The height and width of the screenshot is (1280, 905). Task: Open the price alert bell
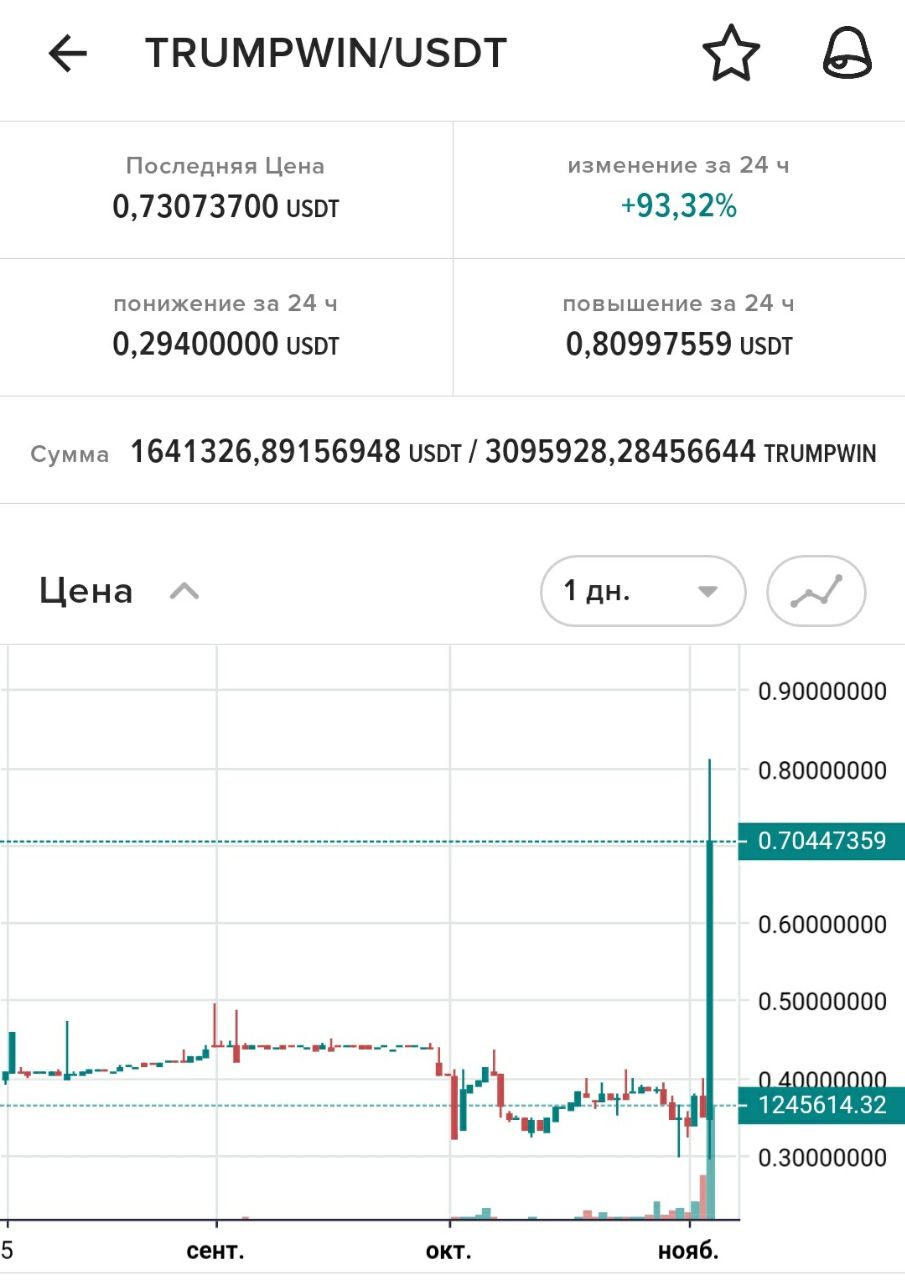coord(847,54)
